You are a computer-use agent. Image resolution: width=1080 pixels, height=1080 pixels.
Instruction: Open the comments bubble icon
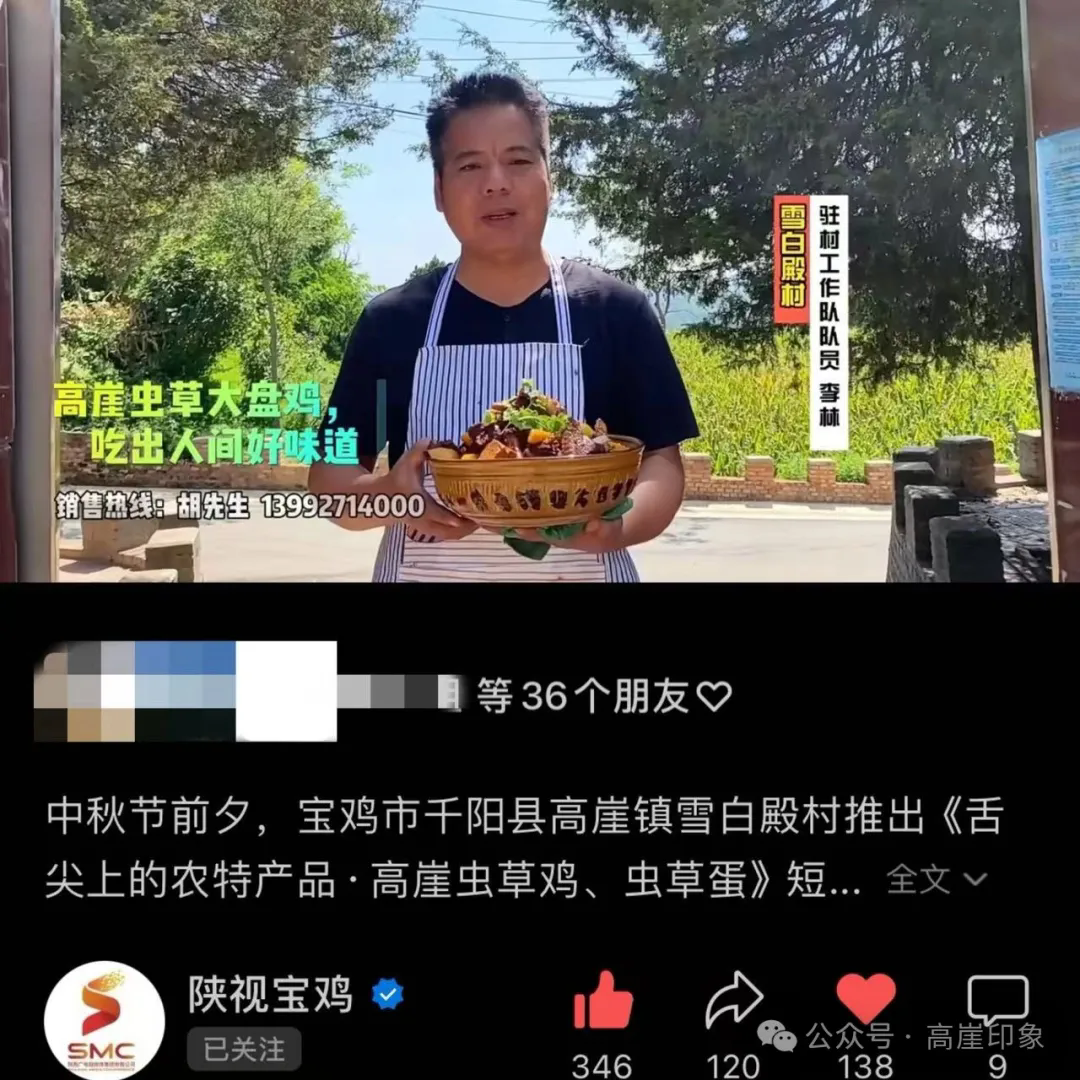coord(997,1000)
